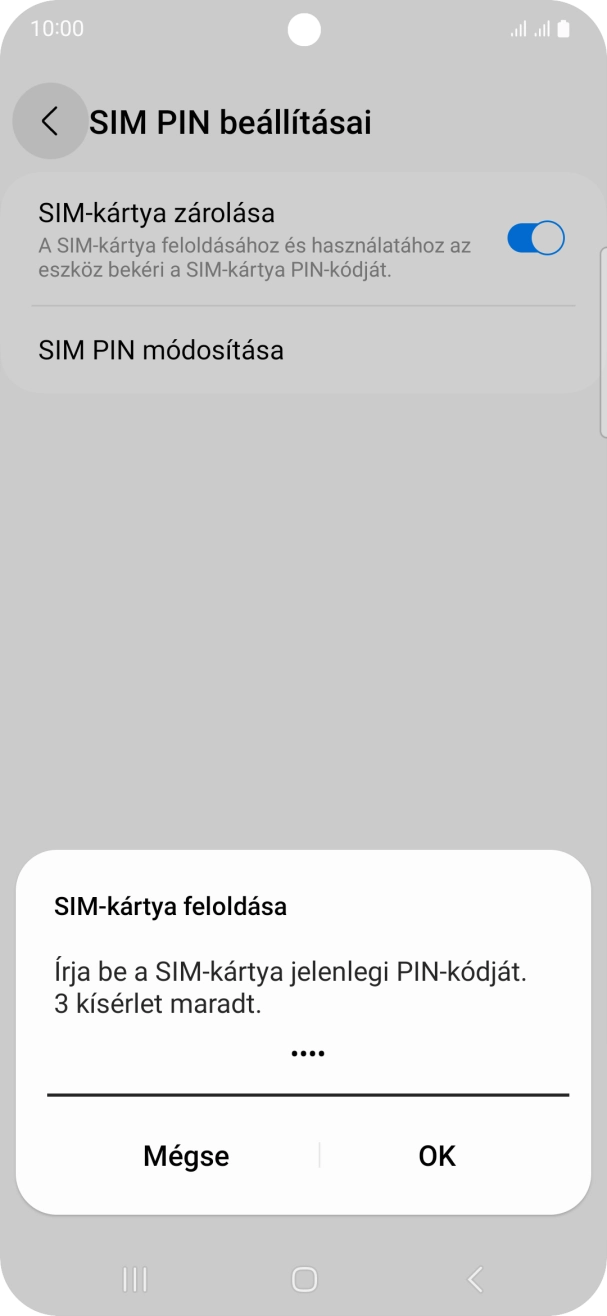Focus the SIM PIN input field
The width and height of the screenshot is (607, 1316).
click(x=307, y=1060)
